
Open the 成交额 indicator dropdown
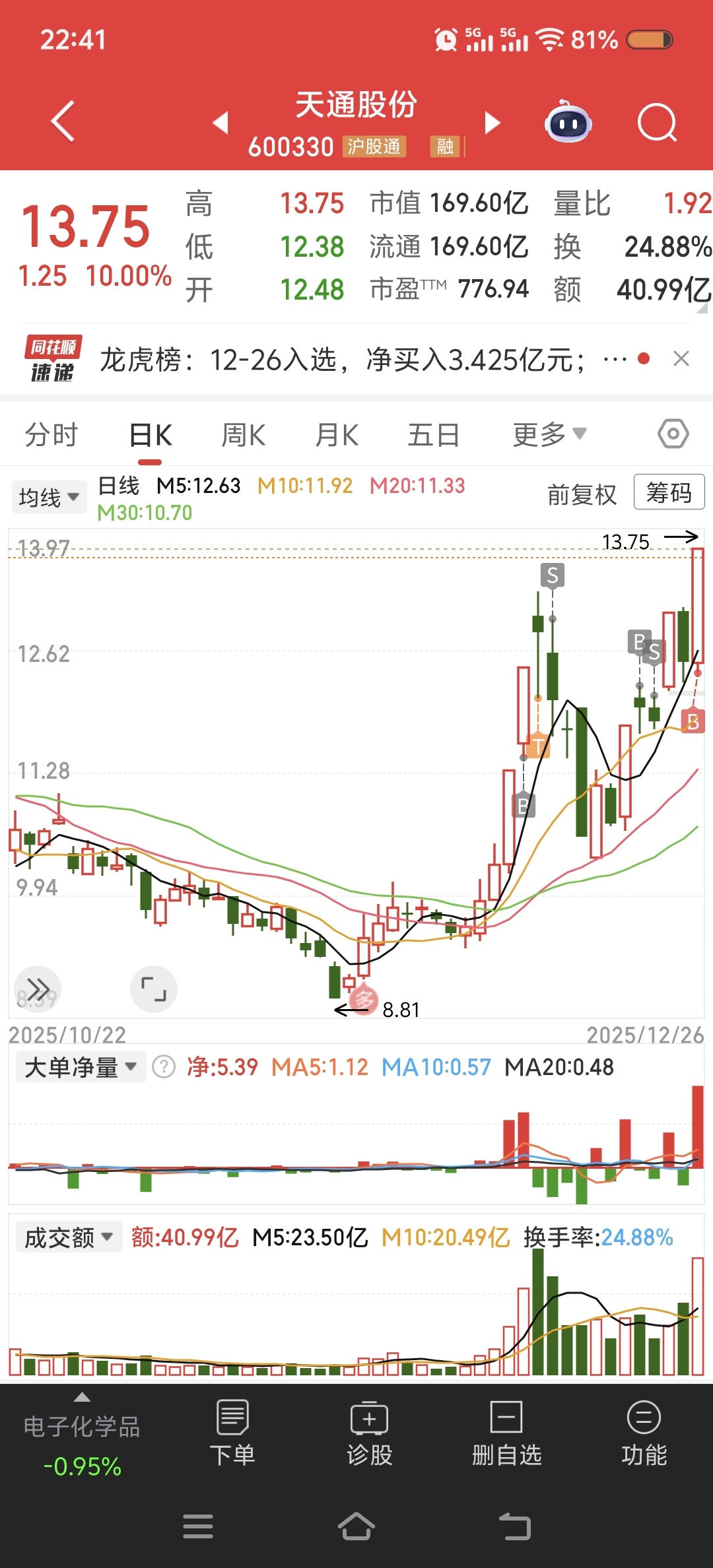pyautogui.click(x=69, y=1237)
